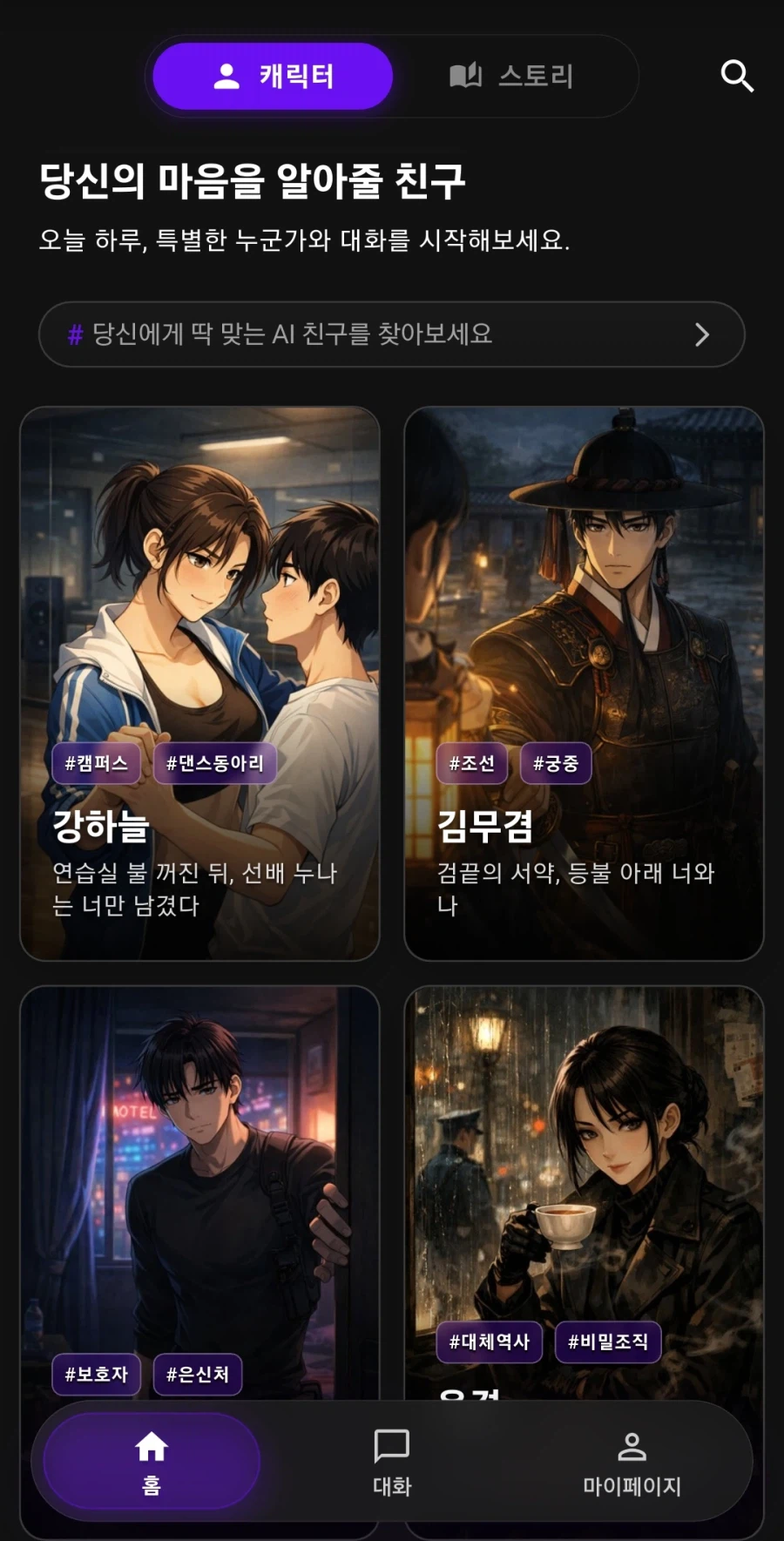This screenshot has width=784, height=1541.
Task: Select the #캠퍼스 tag
Action: point(96,763)
